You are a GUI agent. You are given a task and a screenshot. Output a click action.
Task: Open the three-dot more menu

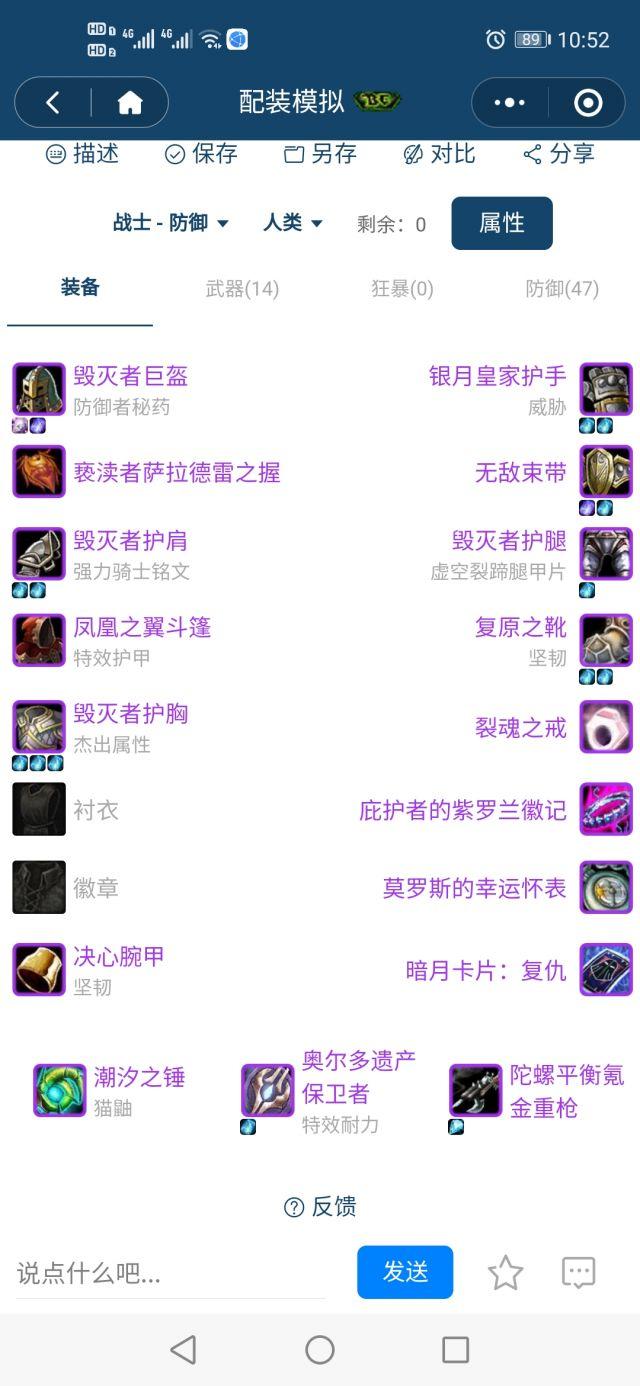point(509,102)
